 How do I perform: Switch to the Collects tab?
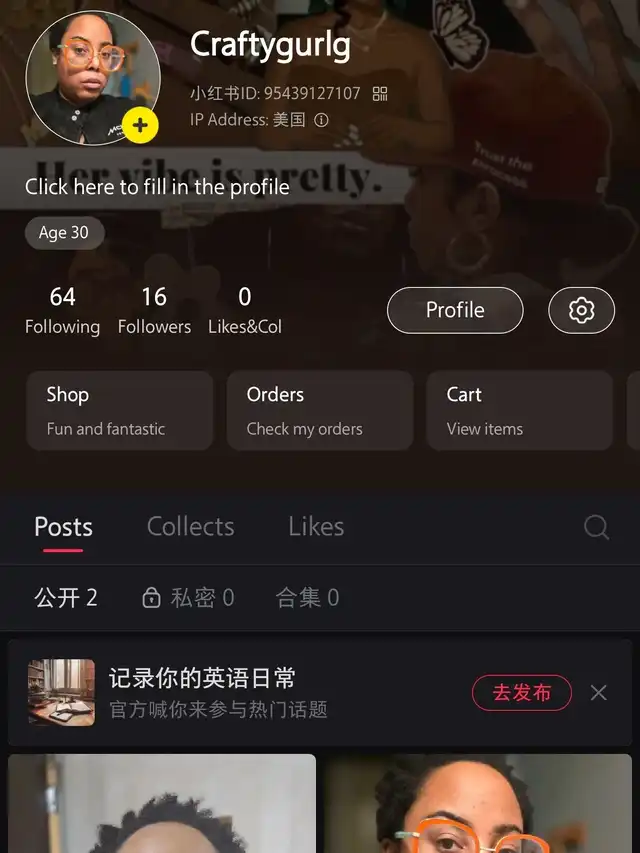point(190,527)
